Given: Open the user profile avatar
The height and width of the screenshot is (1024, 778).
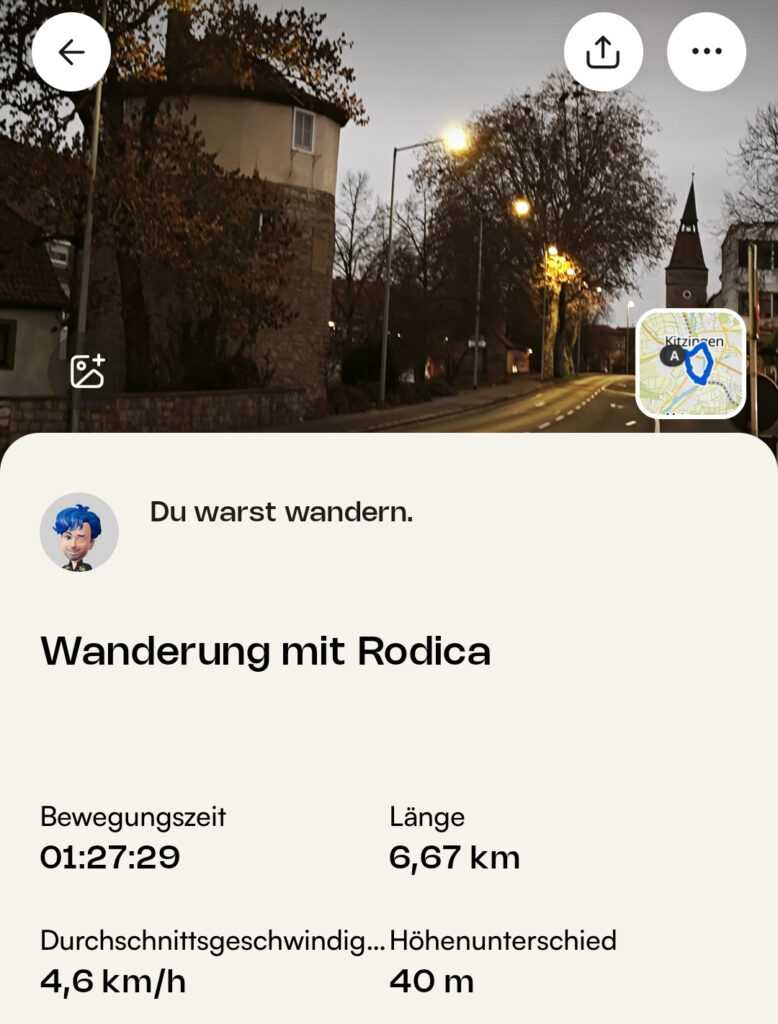Looking at the screenshot, I should 79,532.
